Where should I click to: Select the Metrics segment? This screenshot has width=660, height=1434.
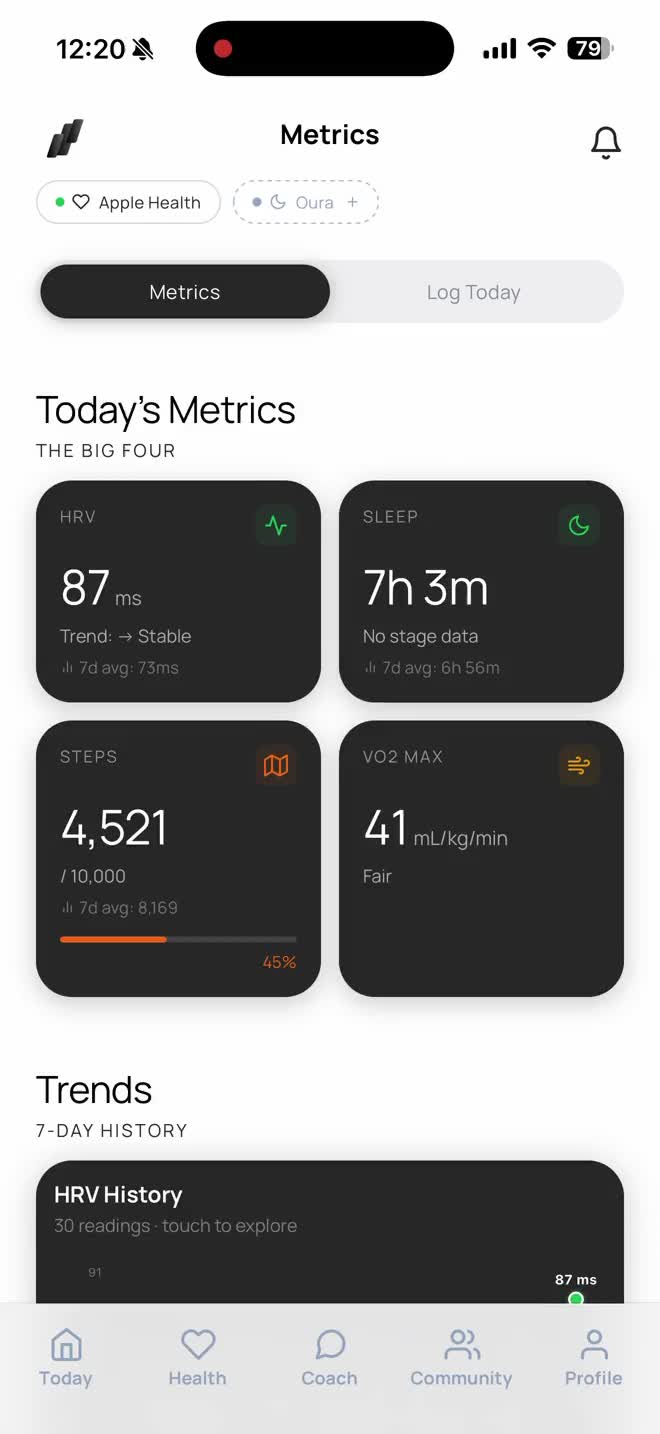pos(185,292)
